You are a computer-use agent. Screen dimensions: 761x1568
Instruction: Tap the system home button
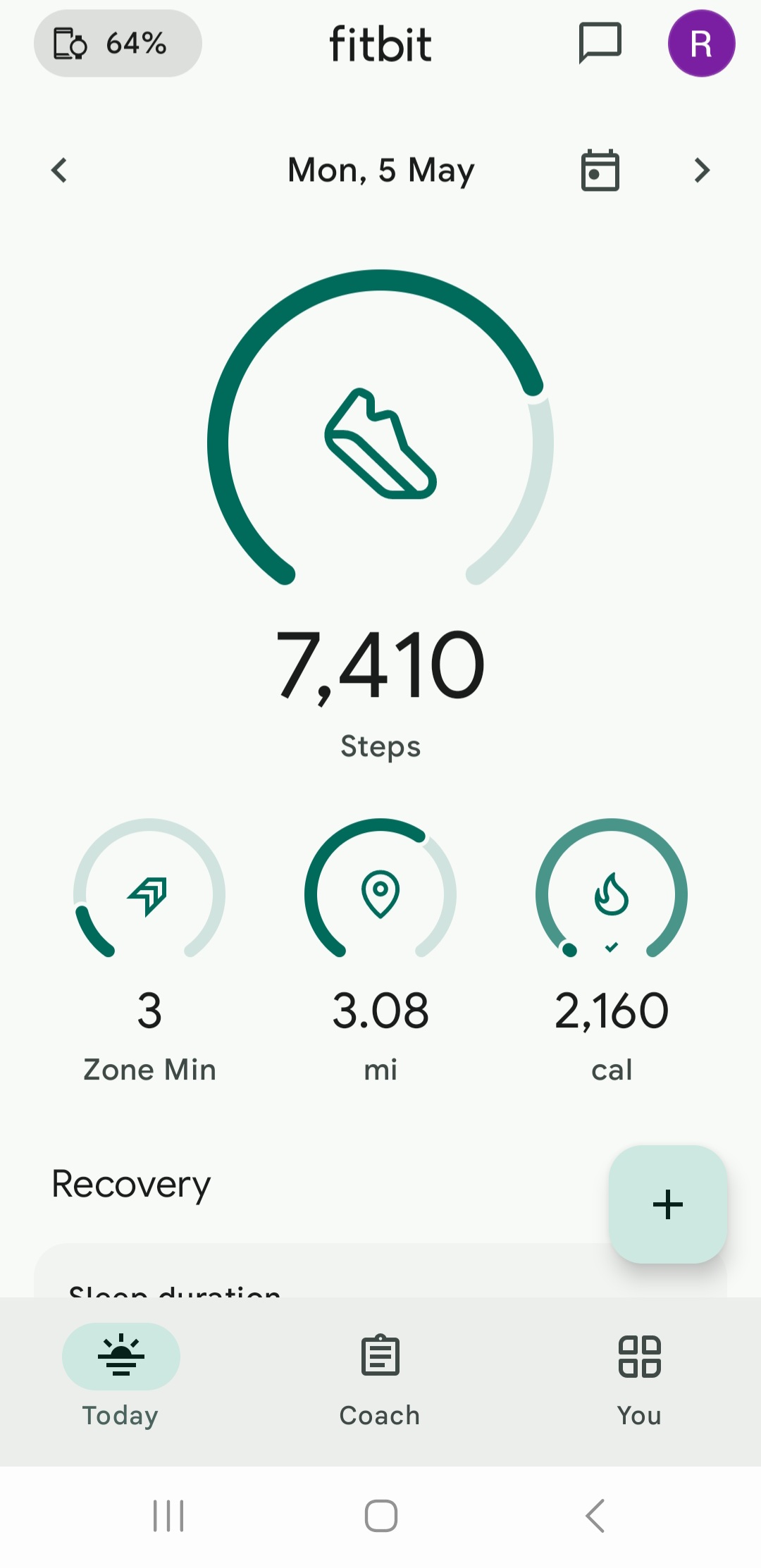[x=380, y=1516]
